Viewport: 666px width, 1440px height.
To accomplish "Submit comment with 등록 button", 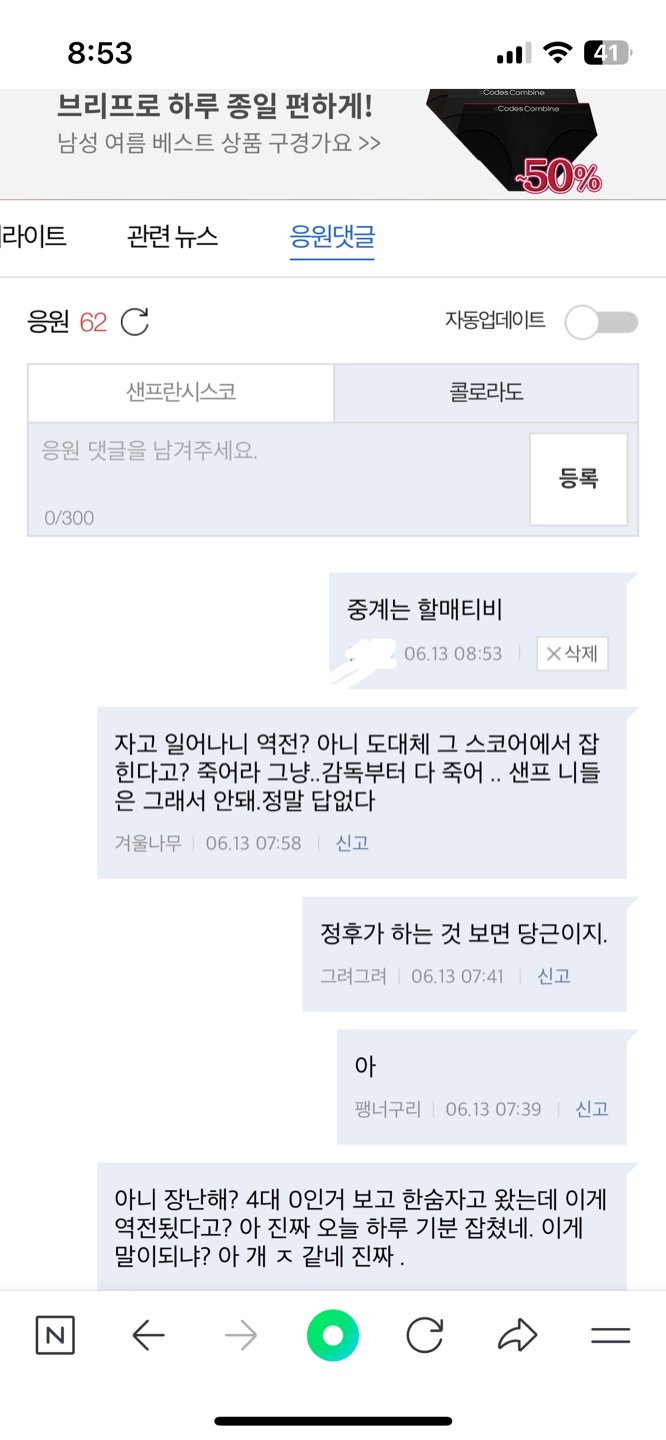I will coord(578,479).
